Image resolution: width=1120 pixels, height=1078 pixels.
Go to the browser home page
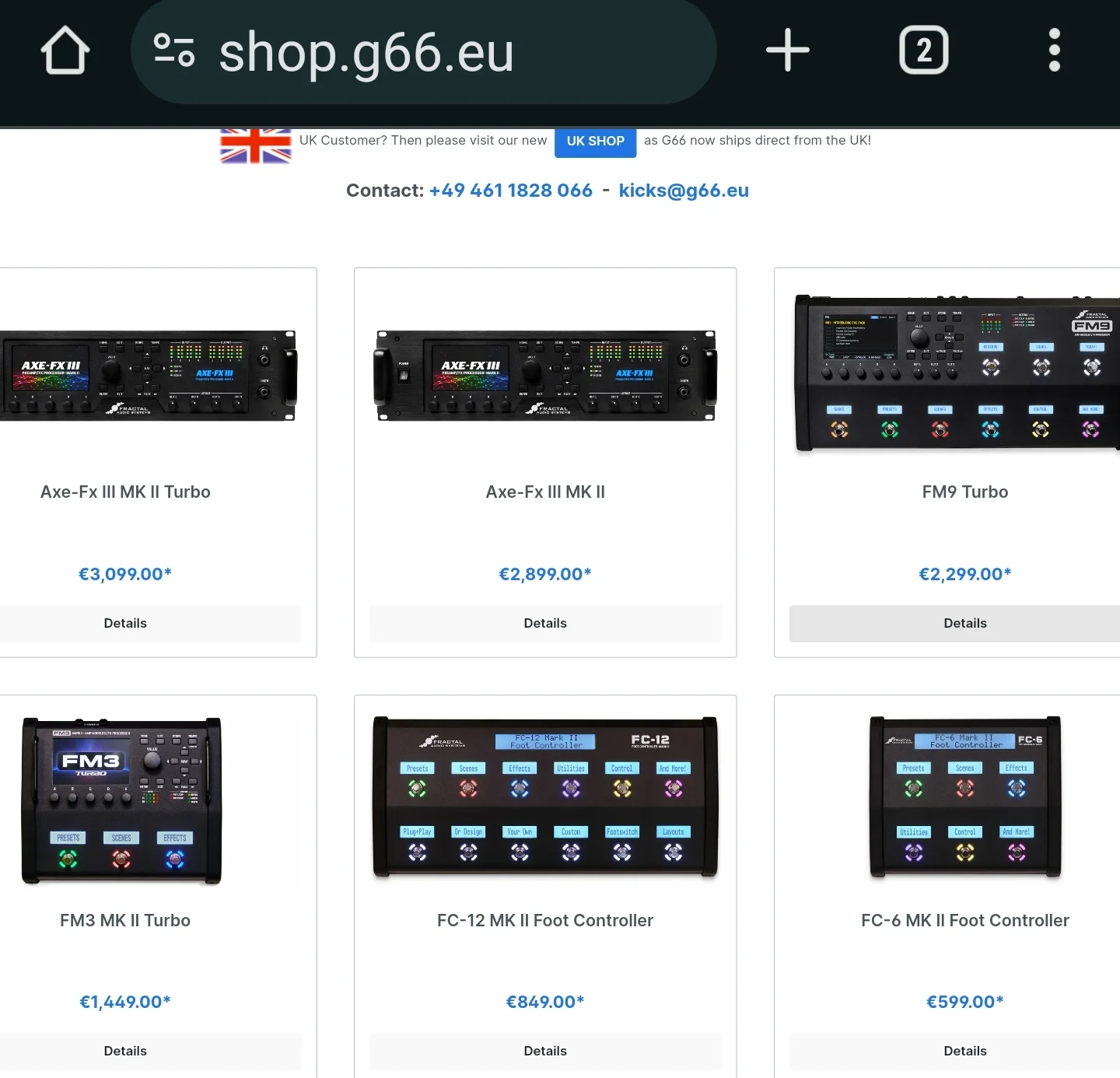pyautogui.click(x=65, y=51)
